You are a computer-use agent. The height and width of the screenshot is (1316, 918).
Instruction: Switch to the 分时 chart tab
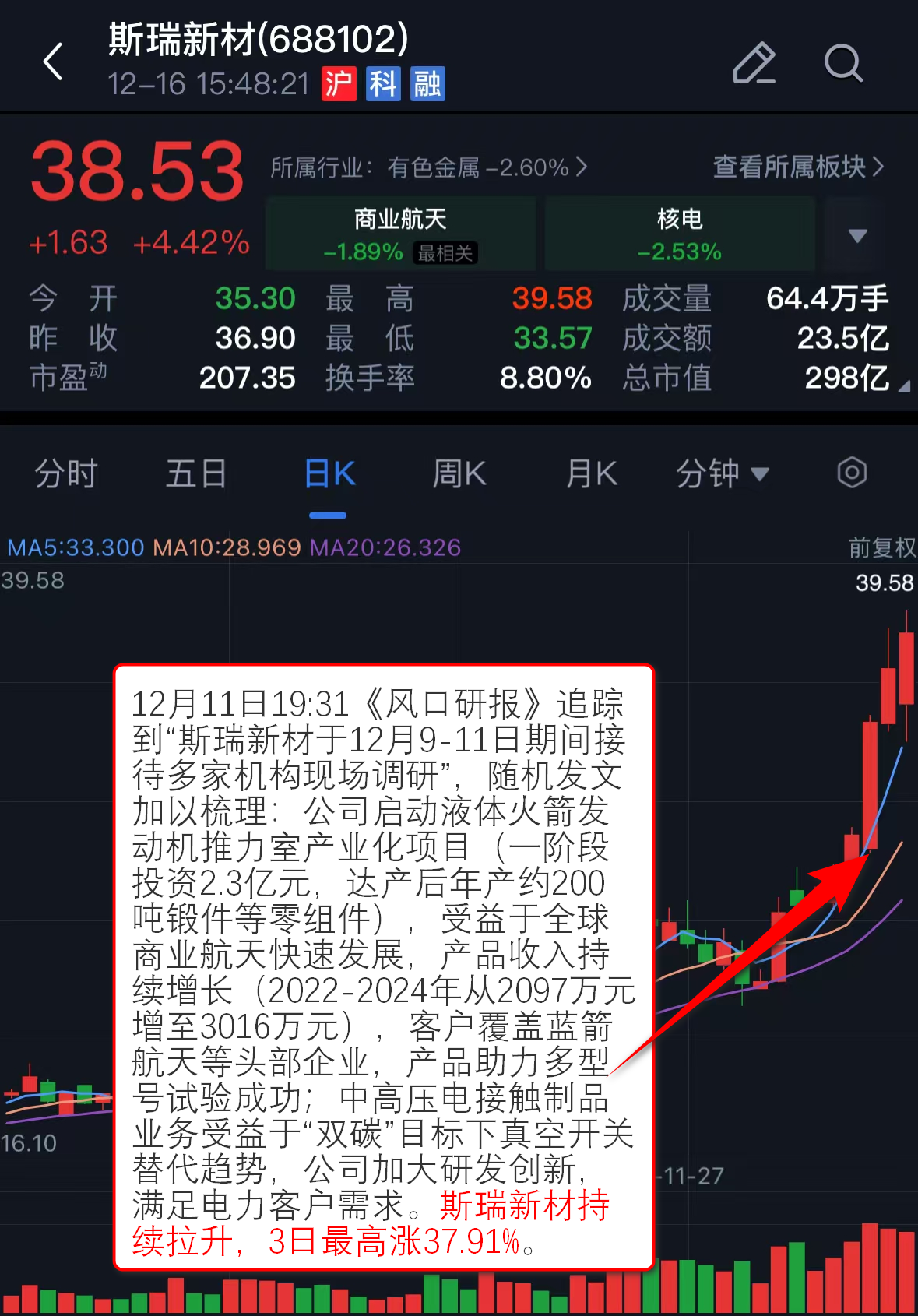pyautogui.click(x=66, y=473)
